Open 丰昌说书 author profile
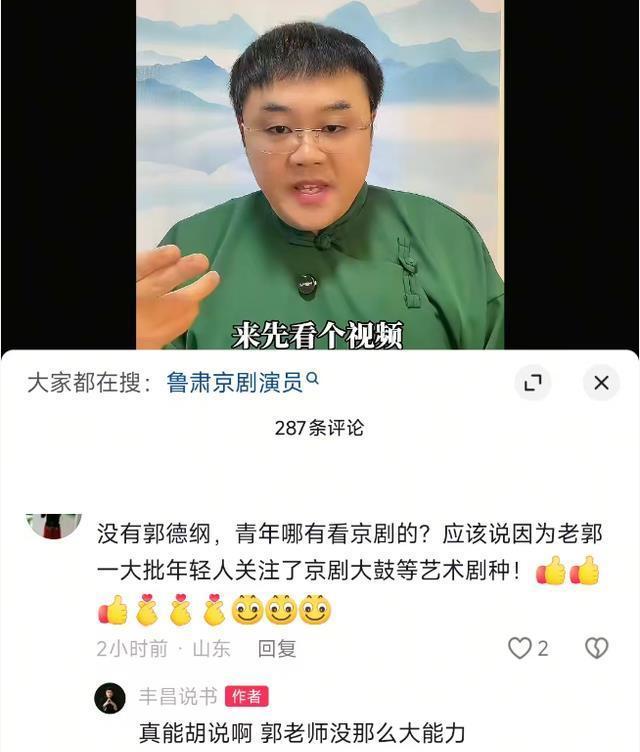Image resolution: width=640 pixels, height=752 pixels. (x=110, y=698)
